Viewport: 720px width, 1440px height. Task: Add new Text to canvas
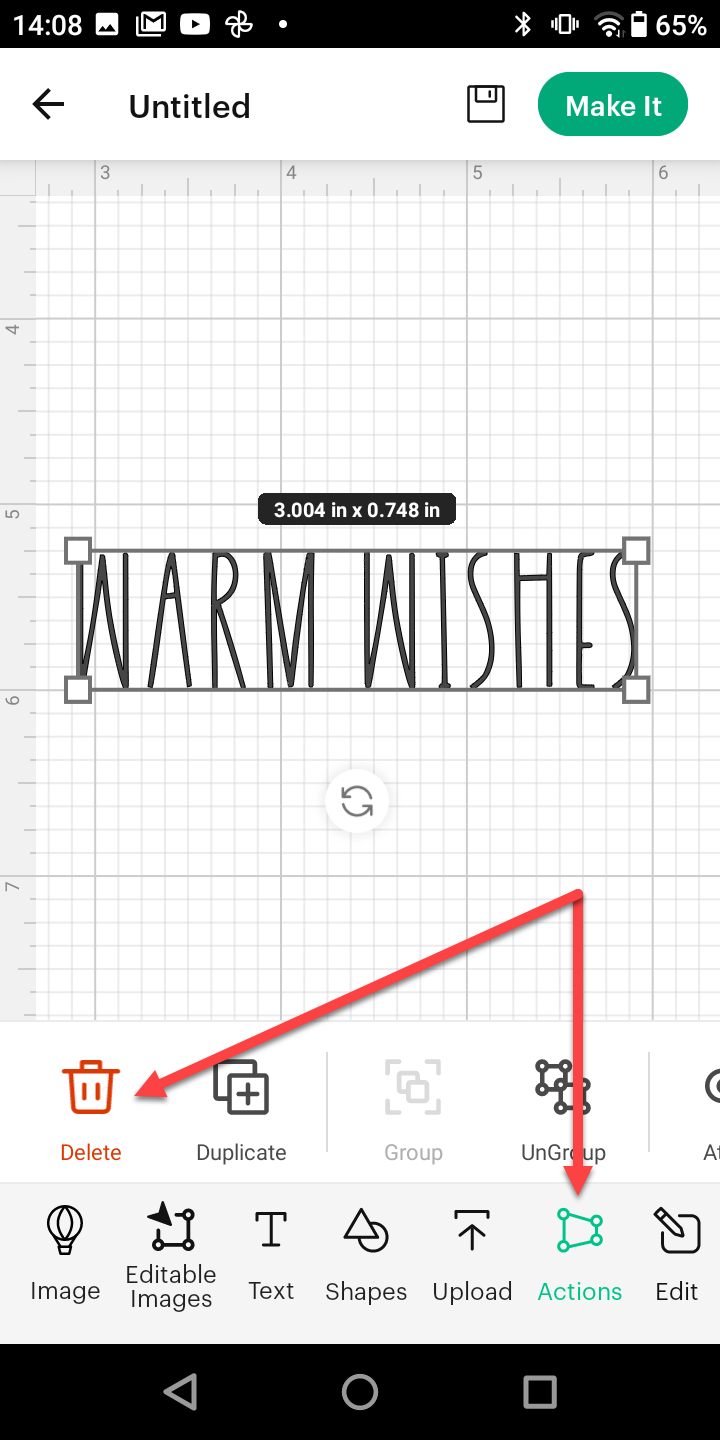coord(271,1255)
